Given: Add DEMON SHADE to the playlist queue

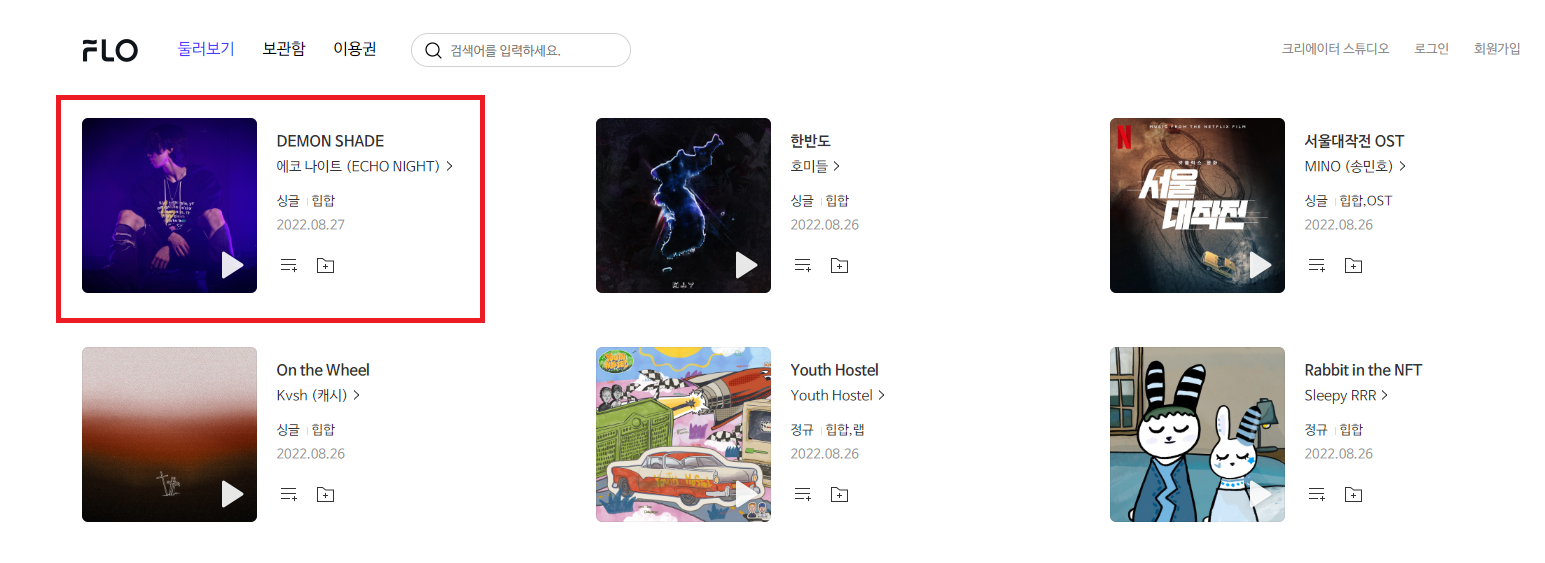Looking at the screenshot, I should [x=289, y=266].
